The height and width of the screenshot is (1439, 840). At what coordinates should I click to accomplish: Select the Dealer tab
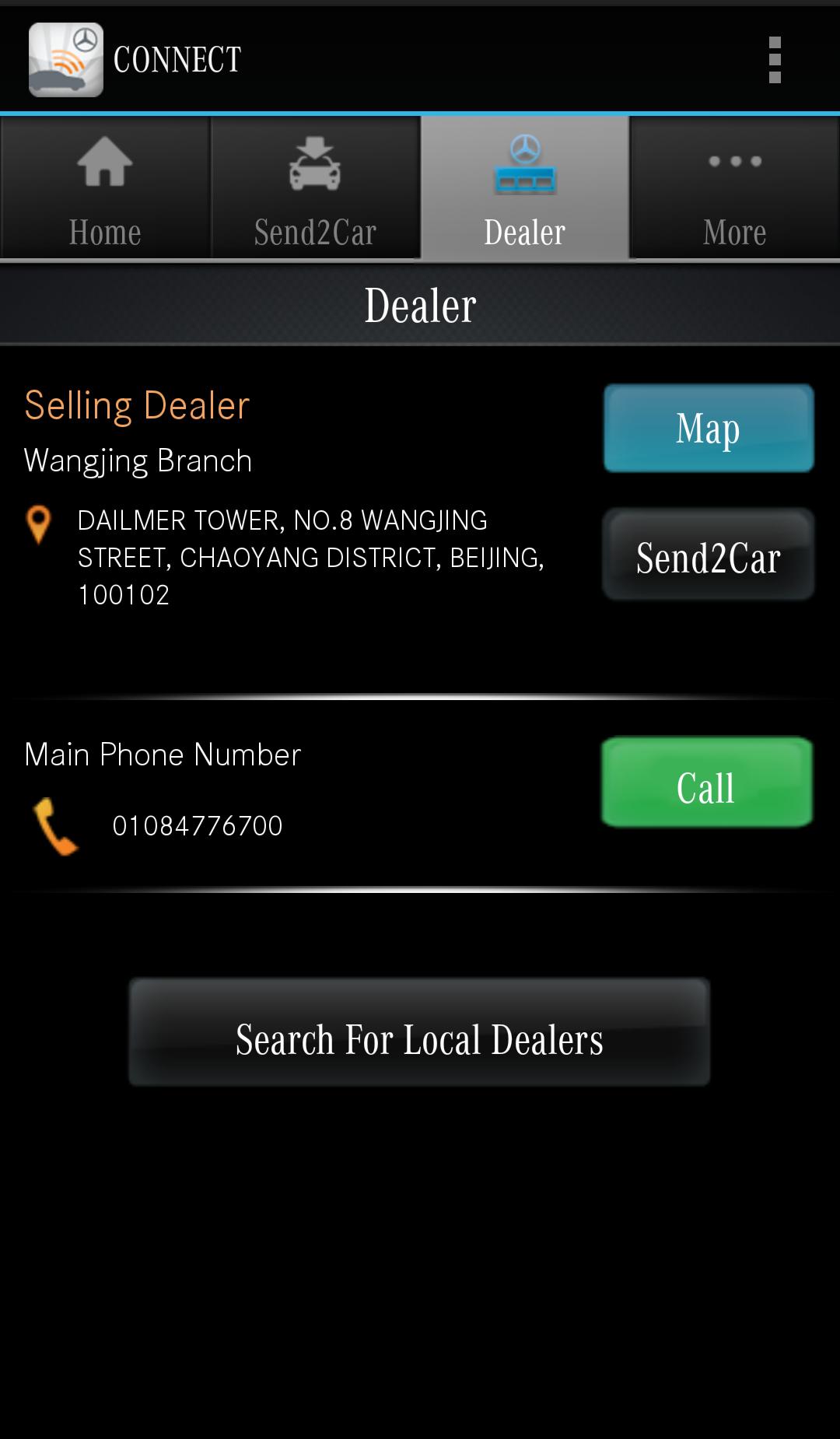coord(525,189)
